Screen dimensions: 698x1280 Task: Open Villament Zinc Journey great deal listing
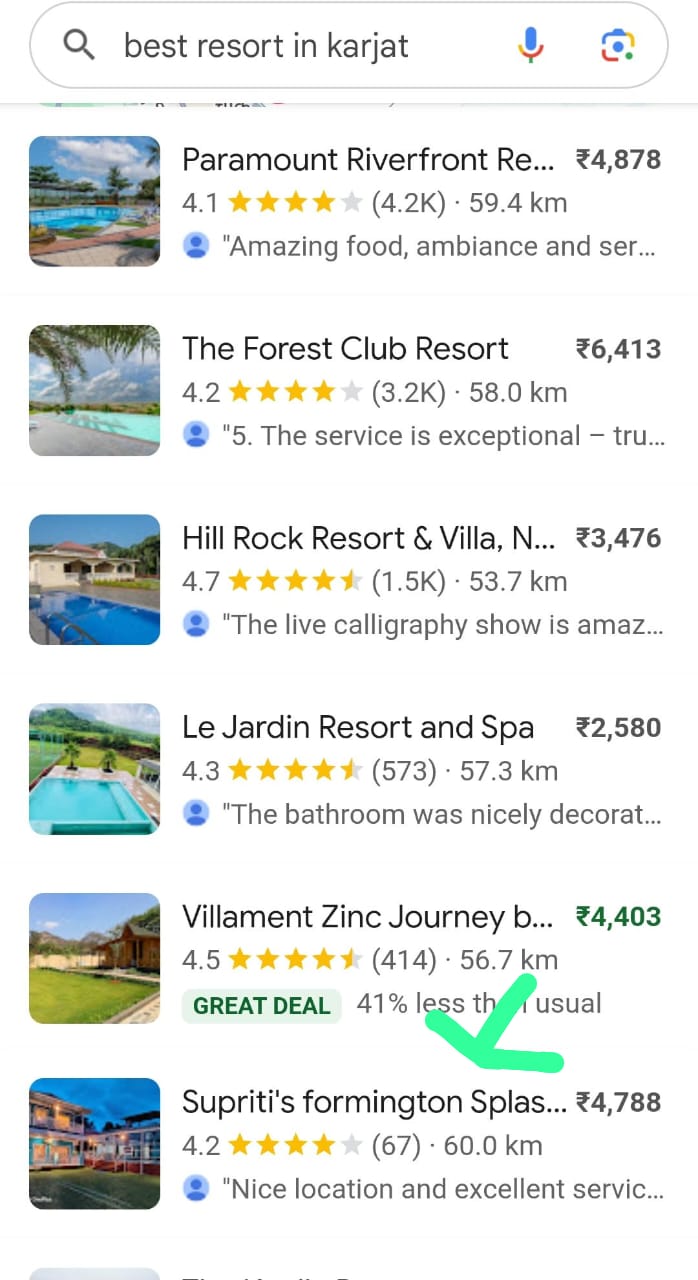click(x=366, y=917)
